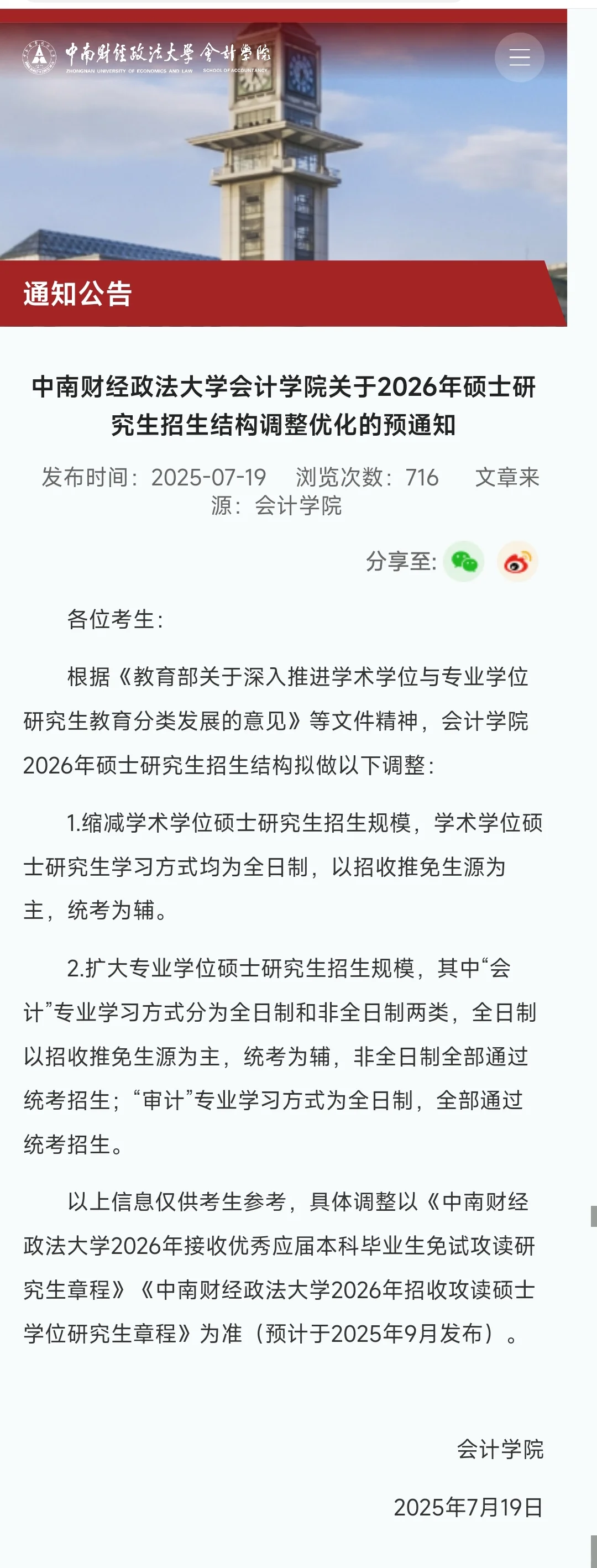Share the notice to WeChat

(464, 561)
